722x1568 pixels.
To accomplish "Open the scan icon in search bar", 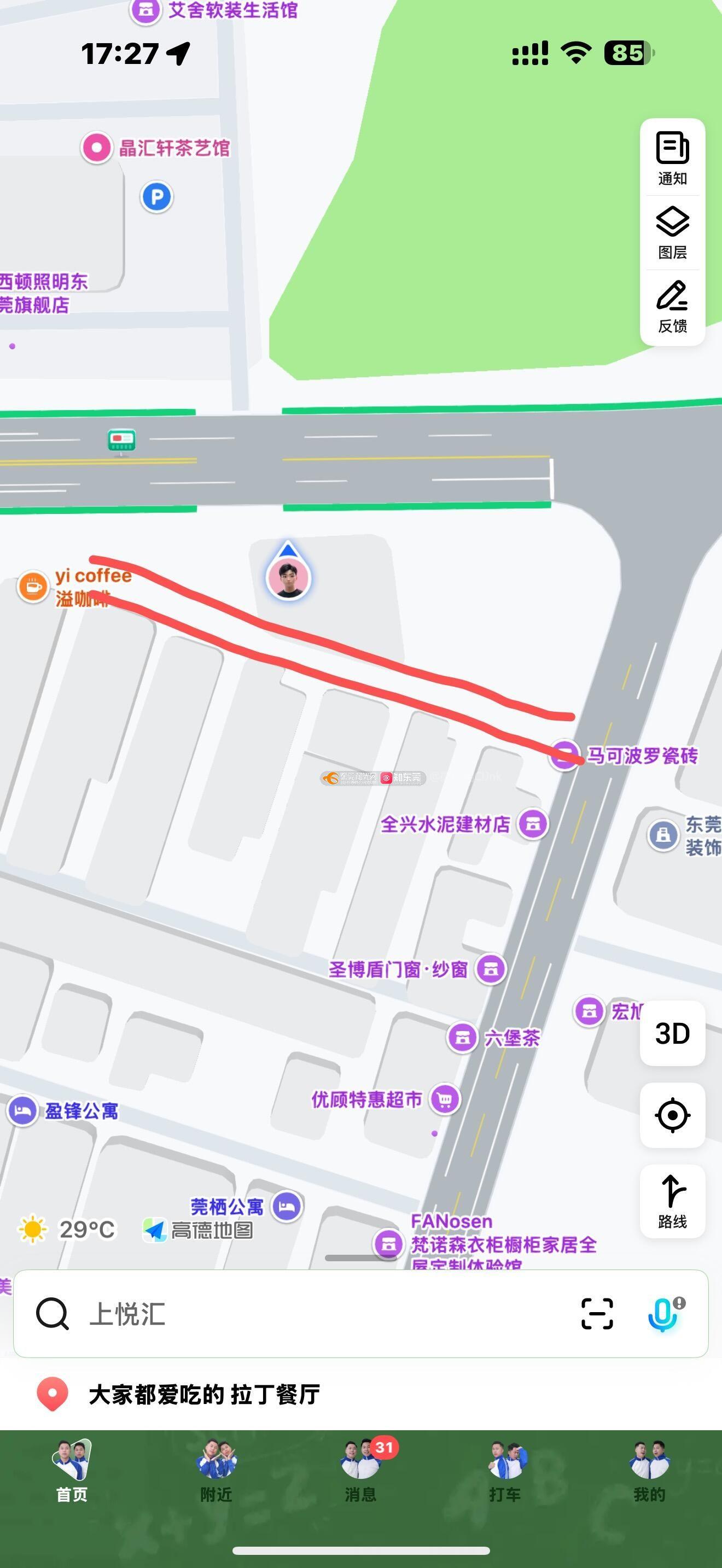I will tap(597, 1314).
